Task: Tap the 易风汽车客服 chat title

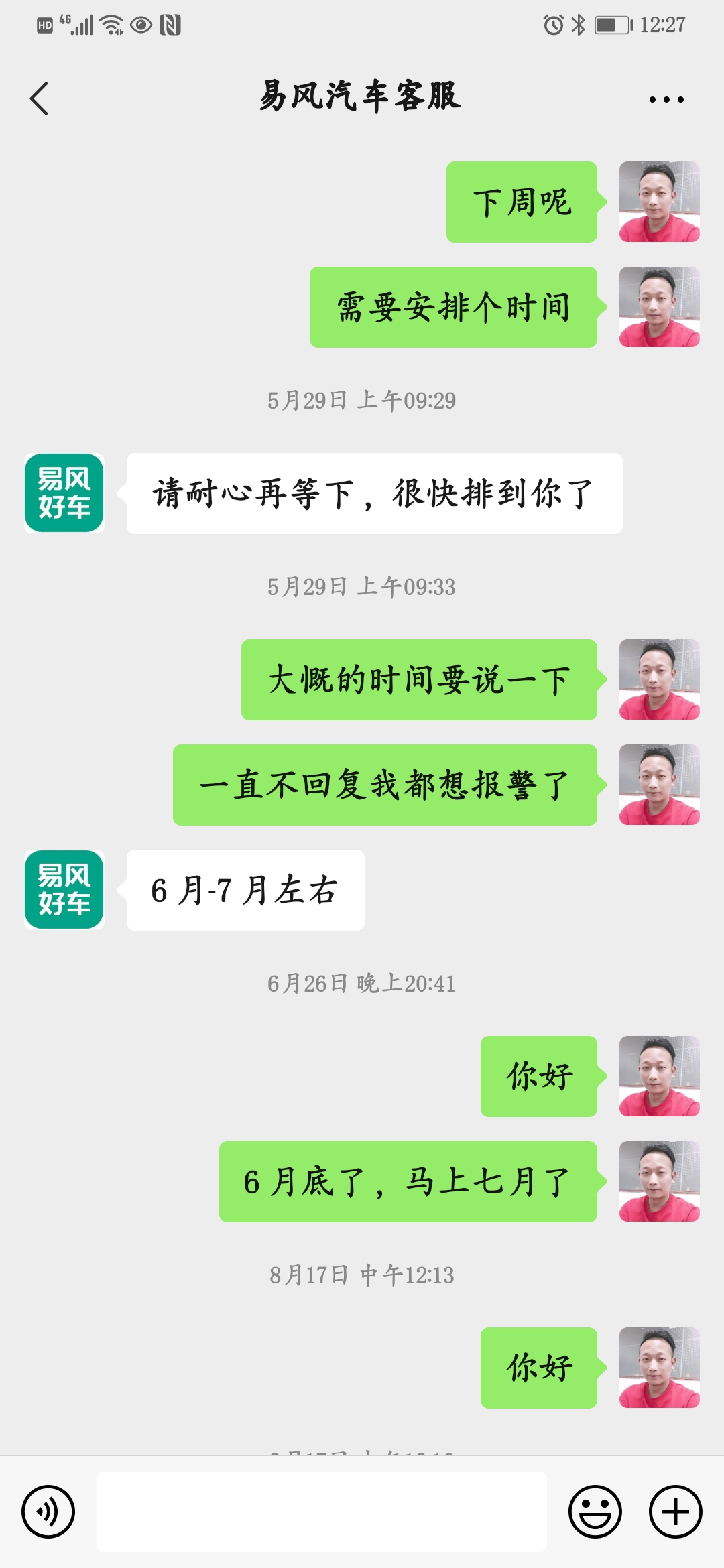Action: 361,96
